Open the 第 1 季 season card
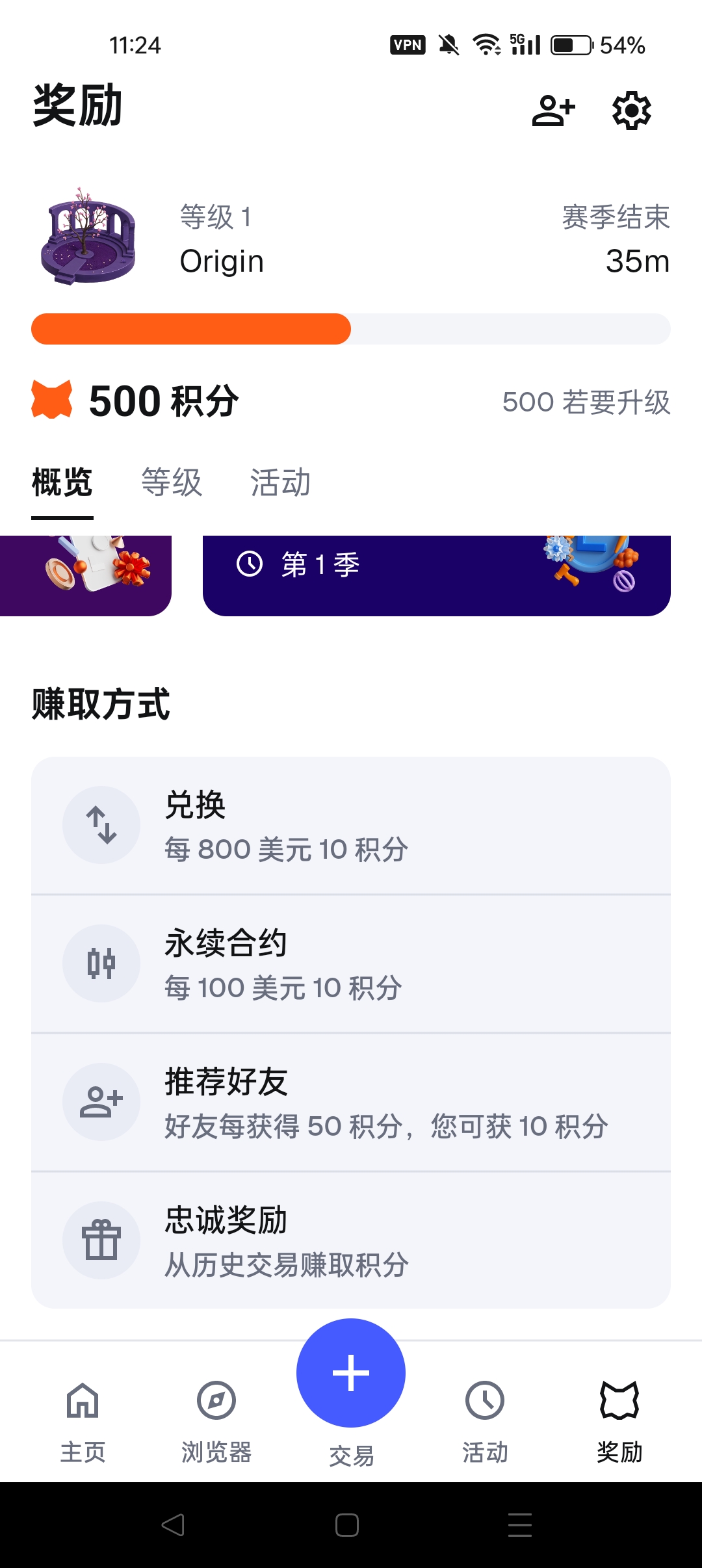 point(436,575)
